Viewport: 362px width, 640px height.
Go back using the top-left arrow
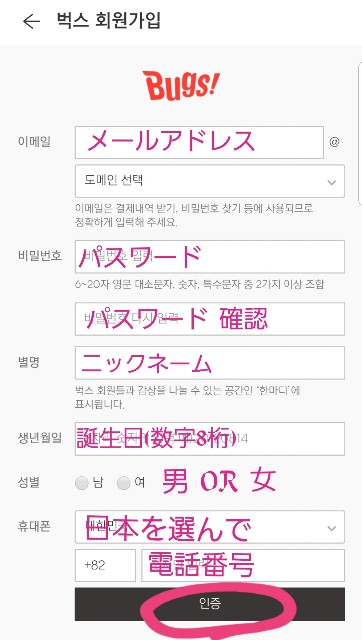point(31,21)
